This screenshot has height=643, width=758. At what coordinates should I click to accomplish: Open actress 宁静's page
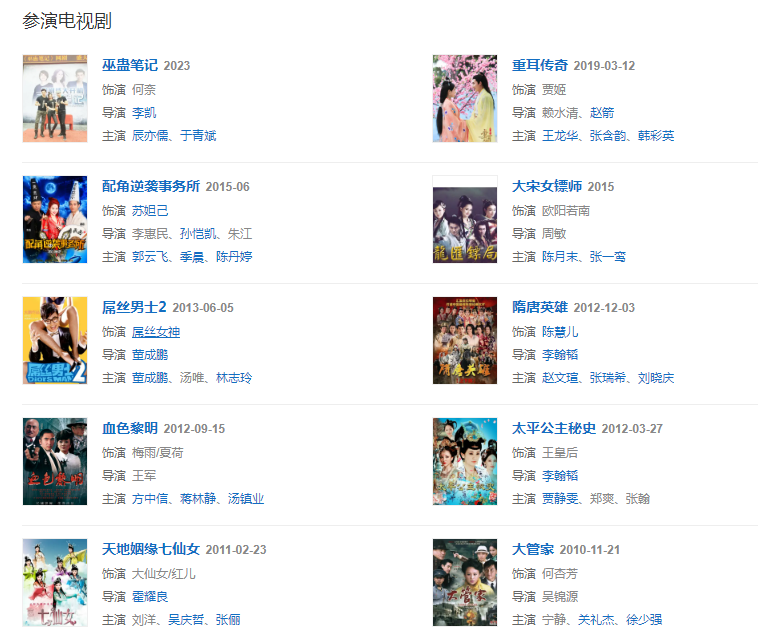(x=554, y=619)
